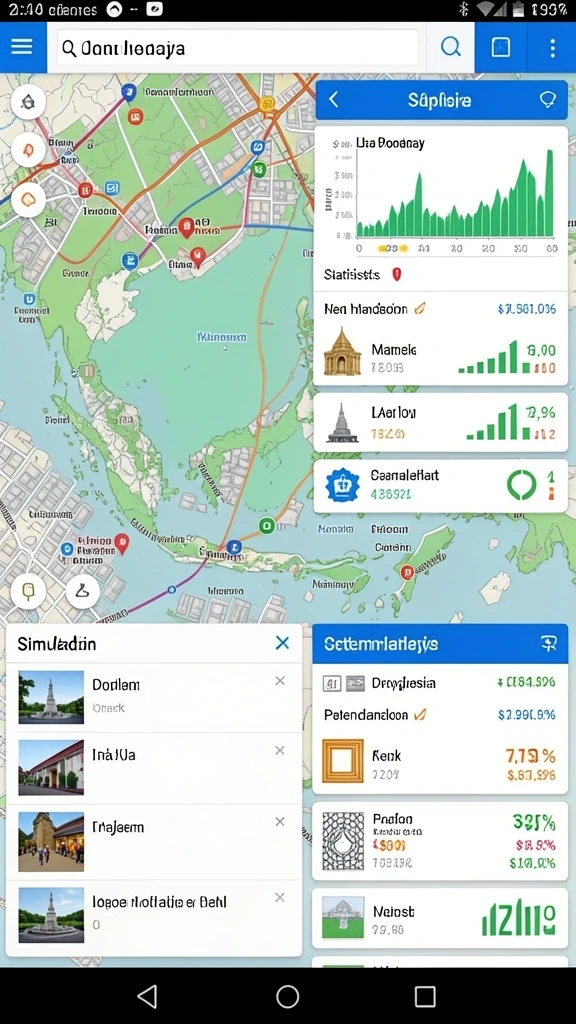
Task: Remove the Trajaem row from the list
Action: 280,822
